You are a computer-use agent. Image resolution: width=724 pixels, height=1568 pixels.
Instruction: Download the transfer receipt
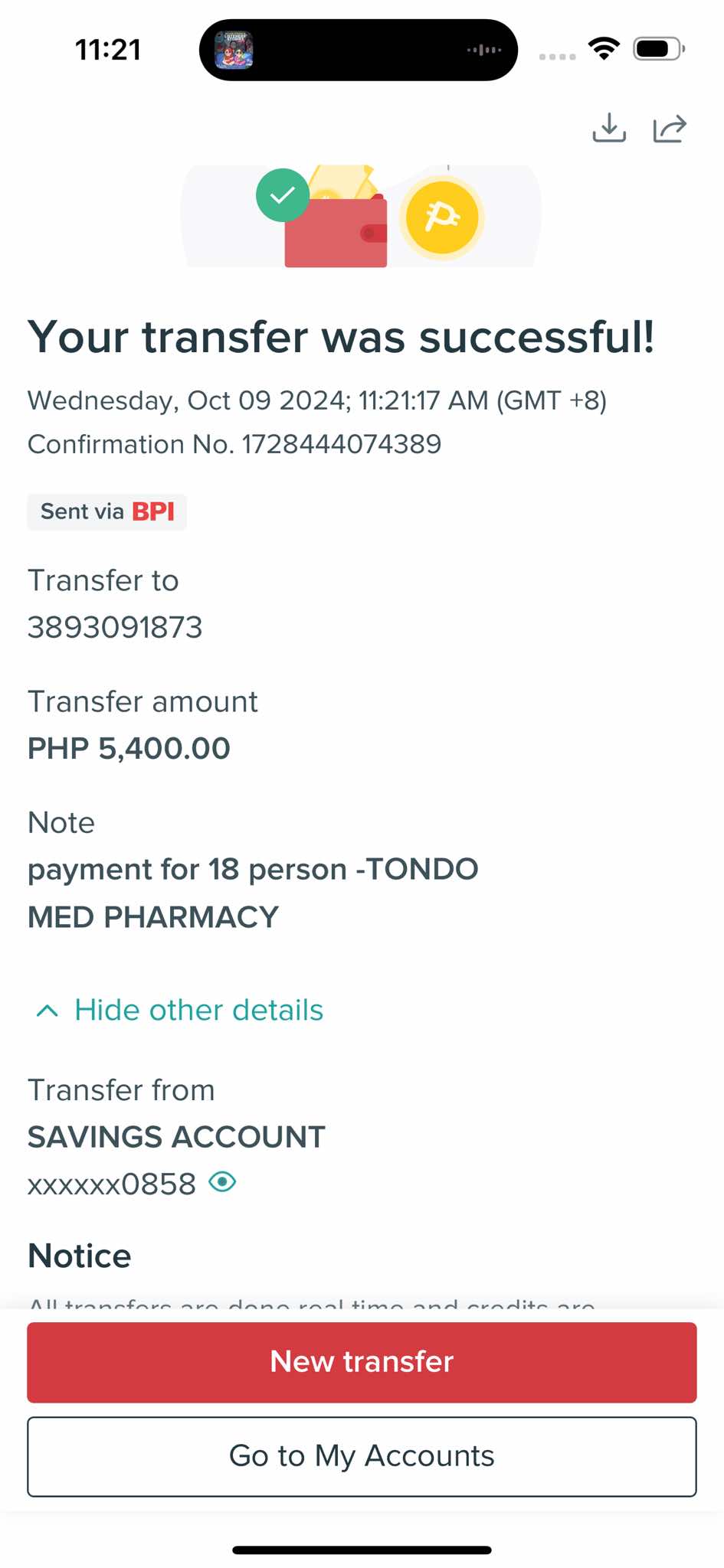(x=609, y=128)
